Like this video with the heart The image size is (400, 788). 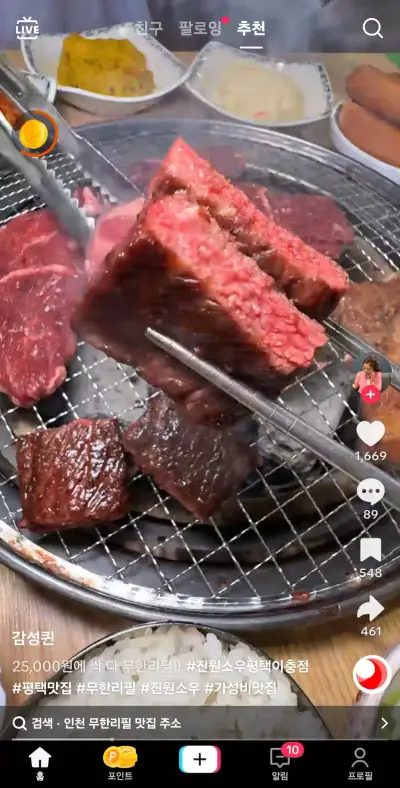371,433
